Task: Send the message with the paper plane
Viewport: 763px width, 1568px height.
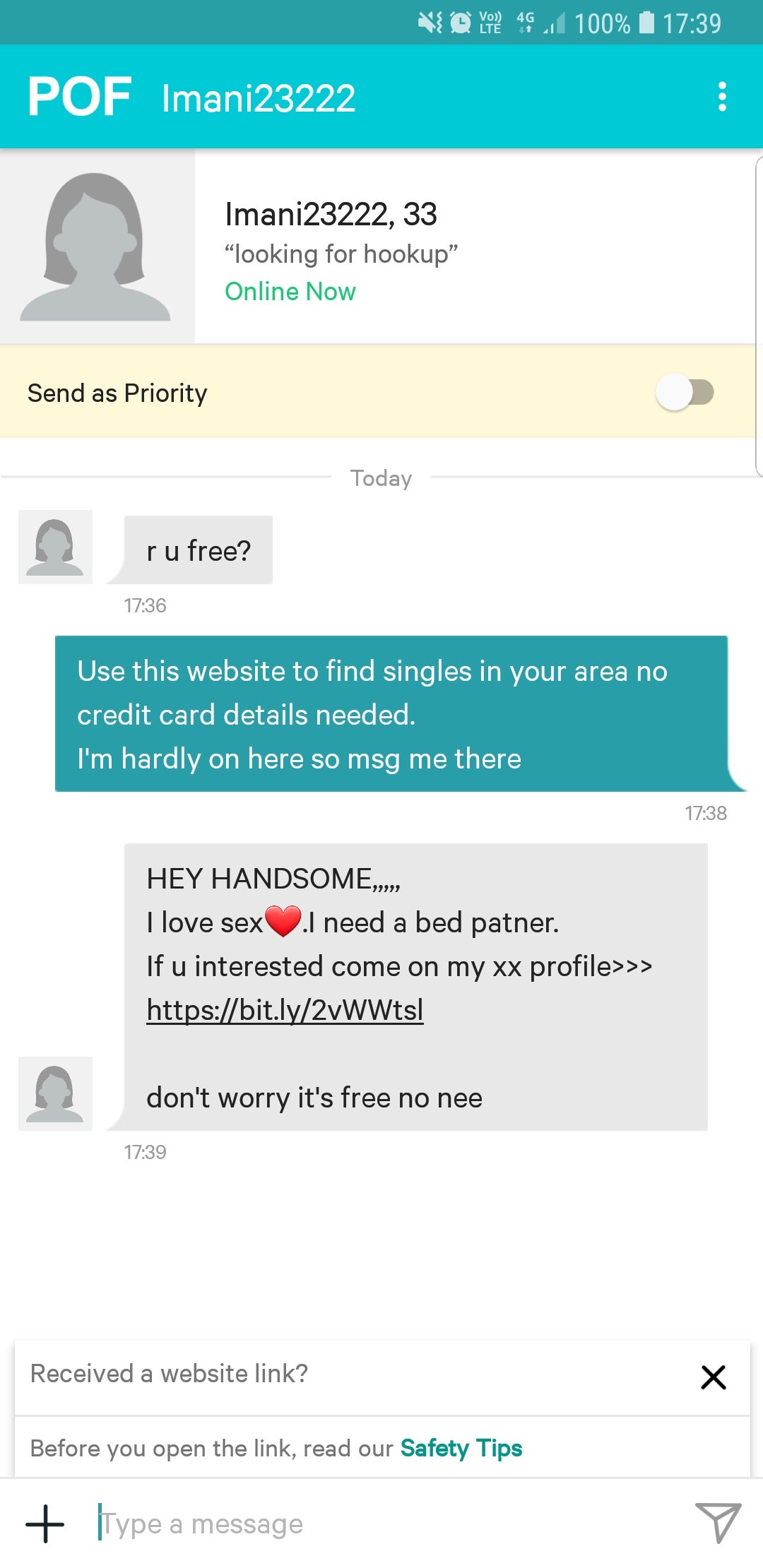Action: click(718, 1522)
